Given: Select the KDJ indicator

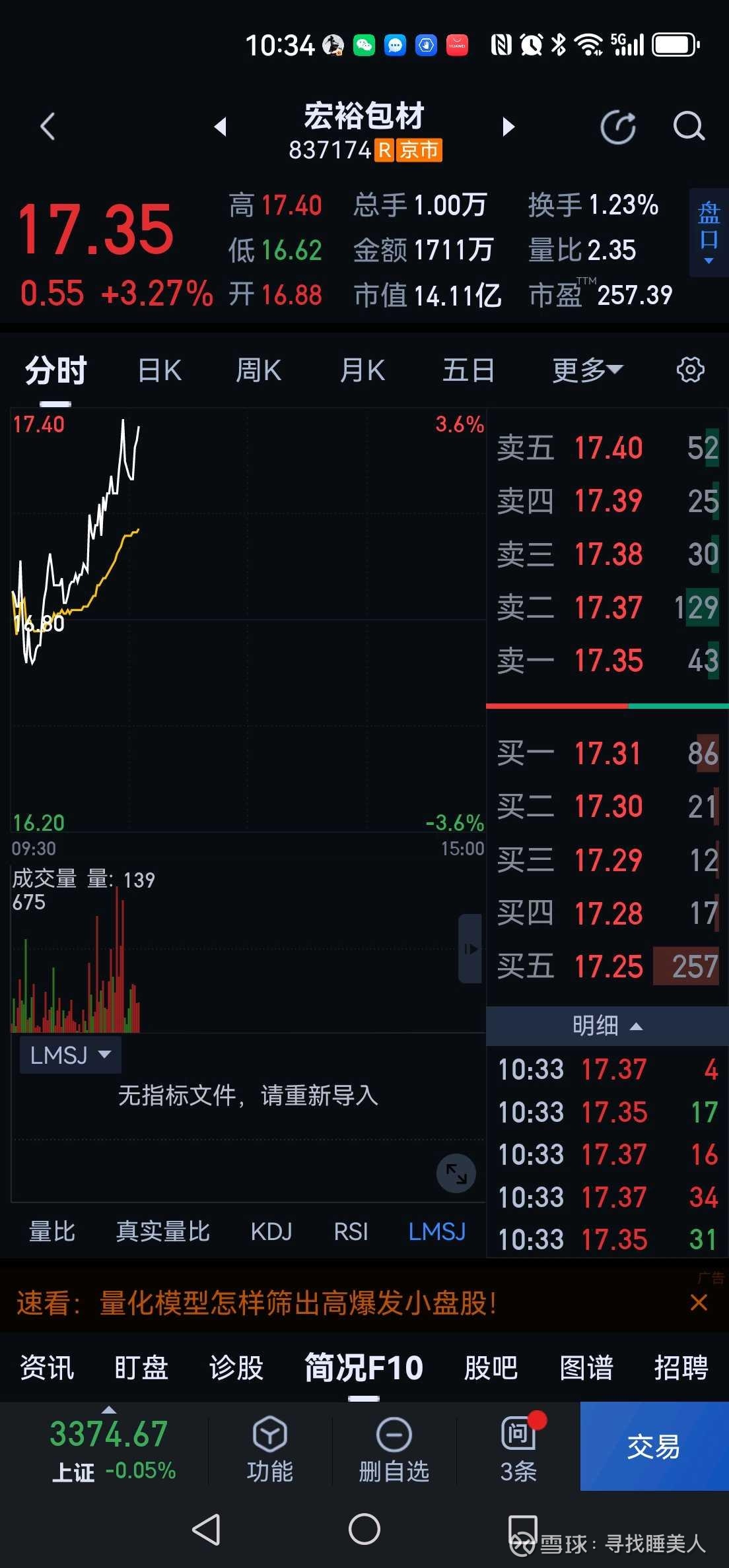Looking at the screenshot, I should click(x=271, y=1231).
